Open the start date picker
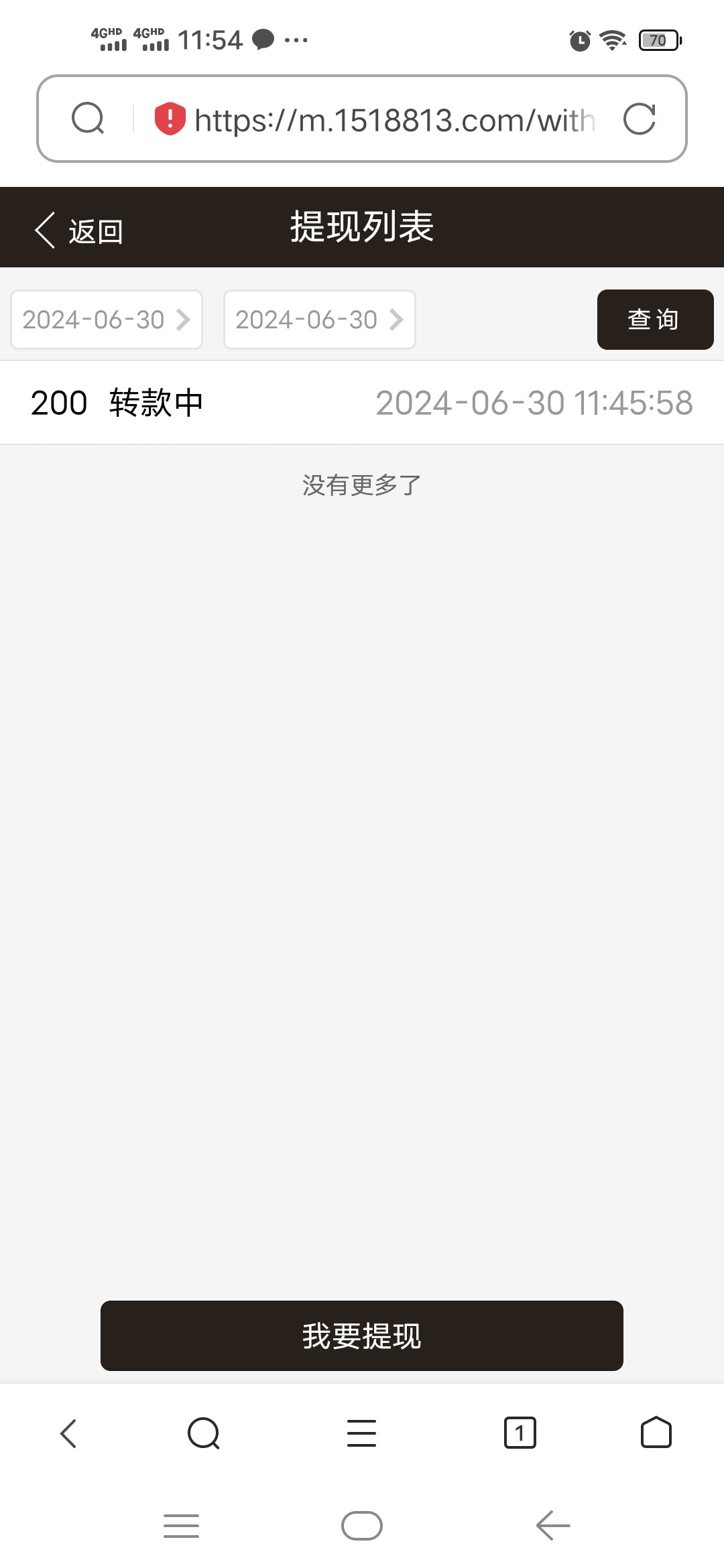The image size is (724, 1568). pyautogui.click(x=107, y=320)
